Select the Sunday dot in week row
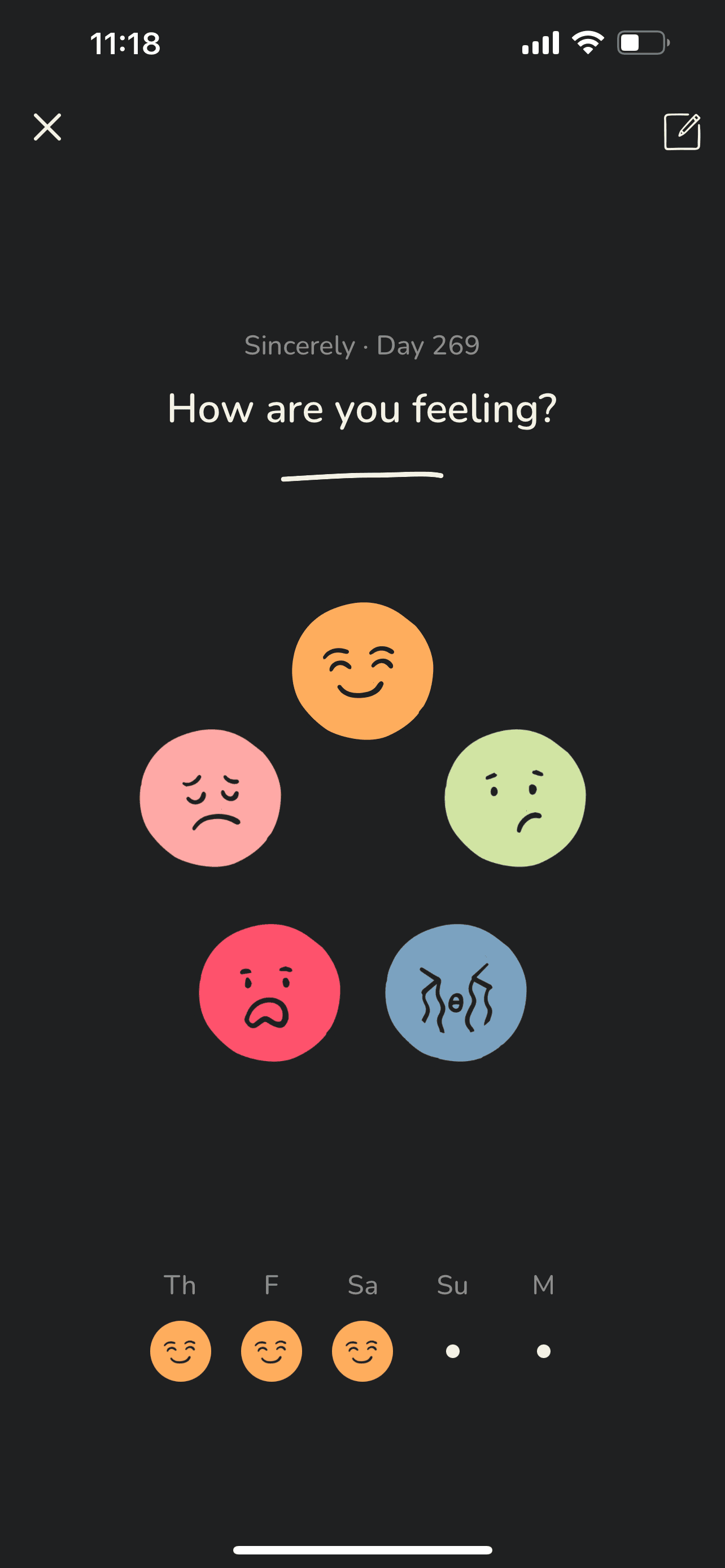This screenshot has height=1568, width=725. [453, 1351]
